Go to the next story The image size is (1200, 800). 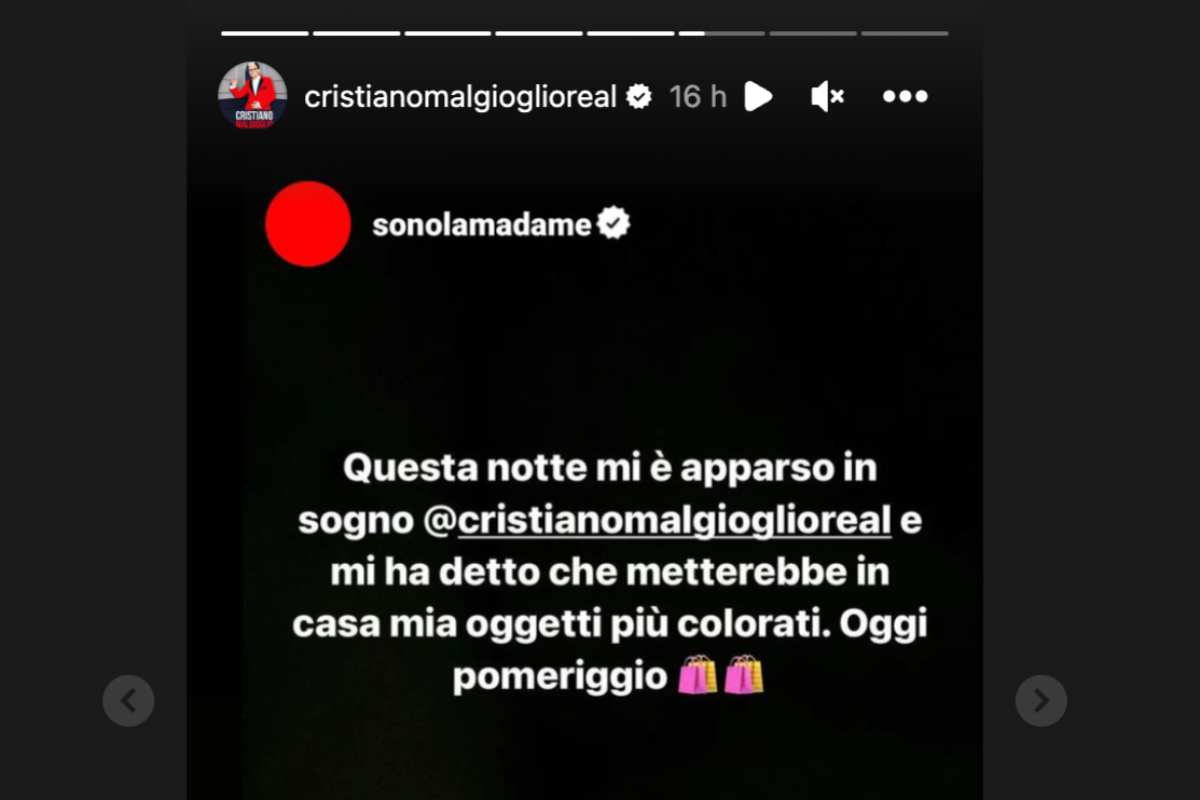1041,701
